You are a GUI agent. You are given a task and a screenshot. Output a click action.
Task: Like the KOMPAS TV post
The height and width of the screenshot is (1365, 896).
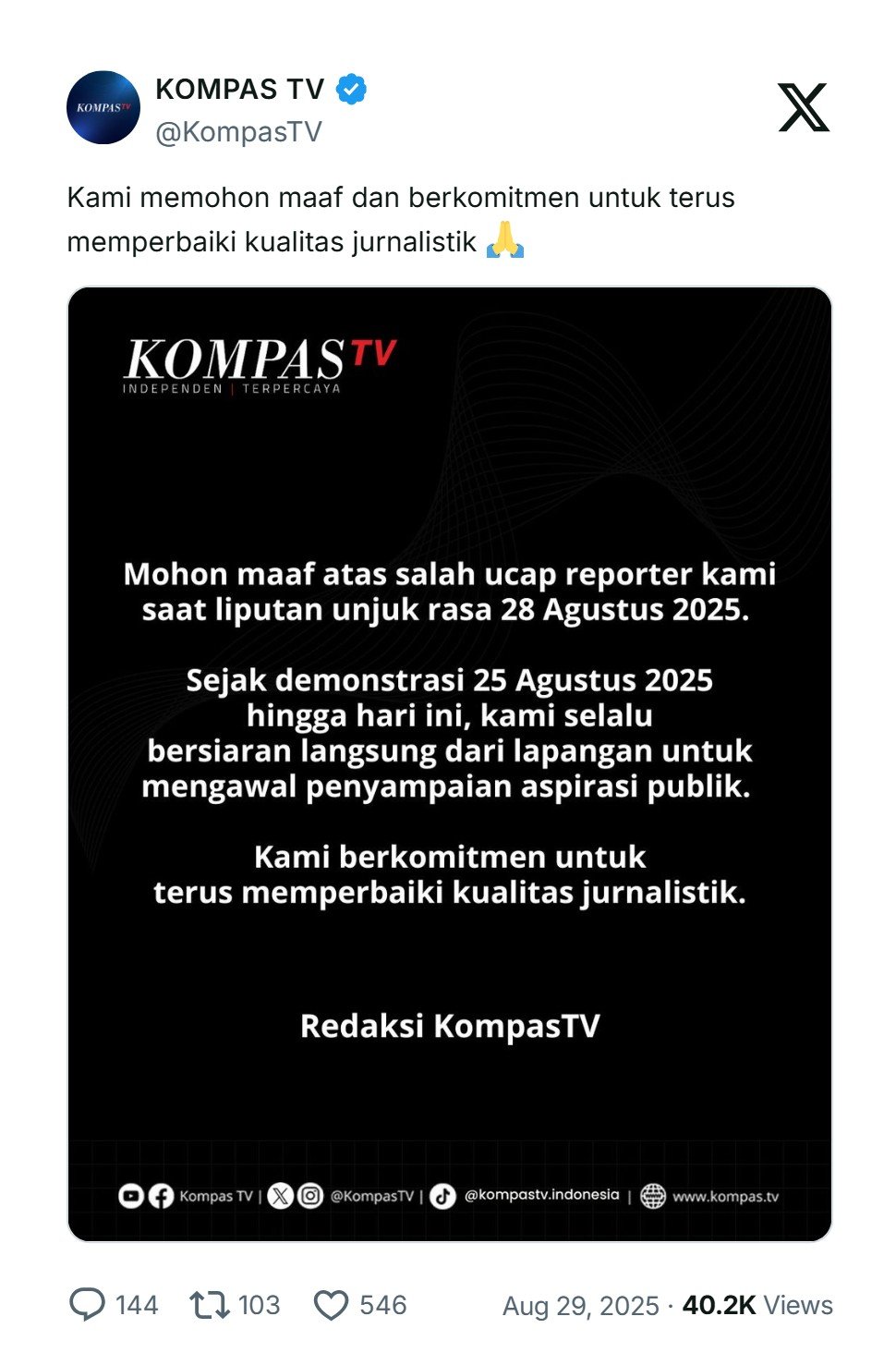(x=332, y=1305)
